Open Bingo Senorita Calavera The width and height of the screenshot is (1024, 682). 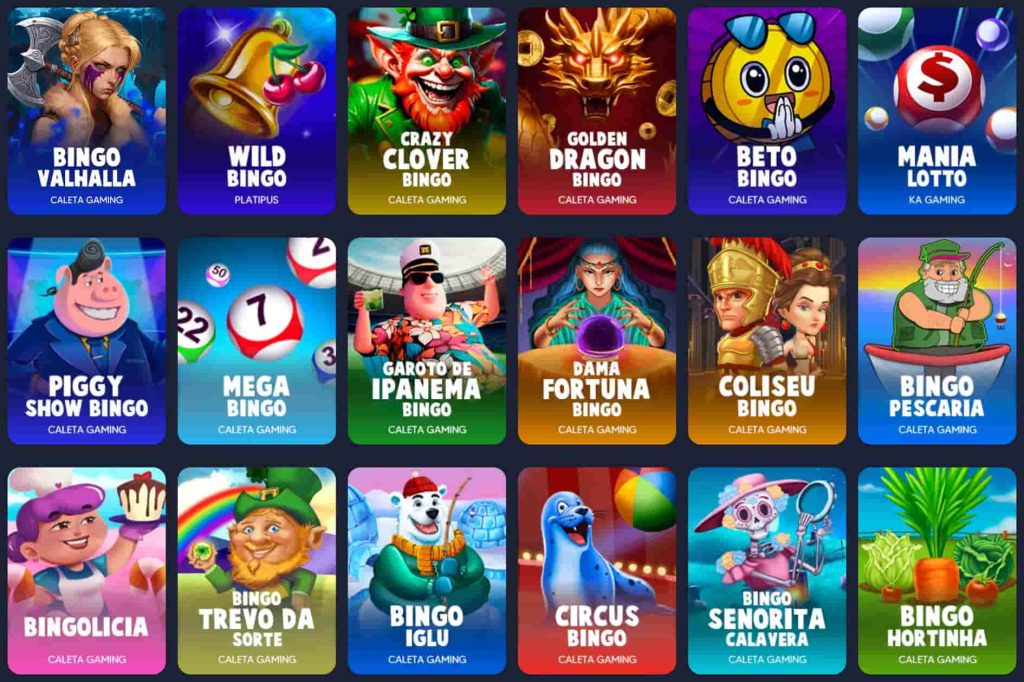coord(767,571)
